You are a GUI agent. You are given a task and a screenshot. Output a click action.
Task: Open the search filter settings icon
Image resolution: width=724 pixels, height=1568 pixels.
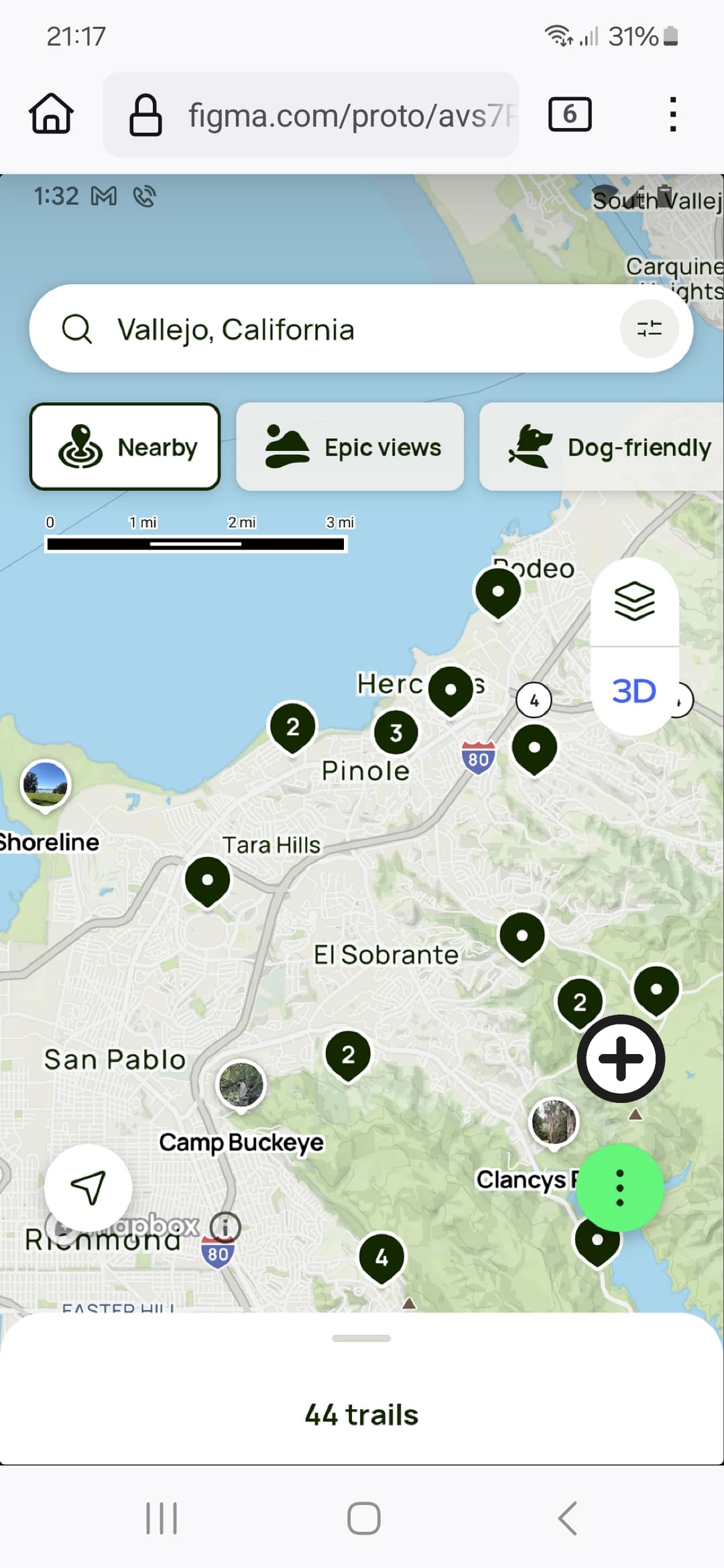649,328
